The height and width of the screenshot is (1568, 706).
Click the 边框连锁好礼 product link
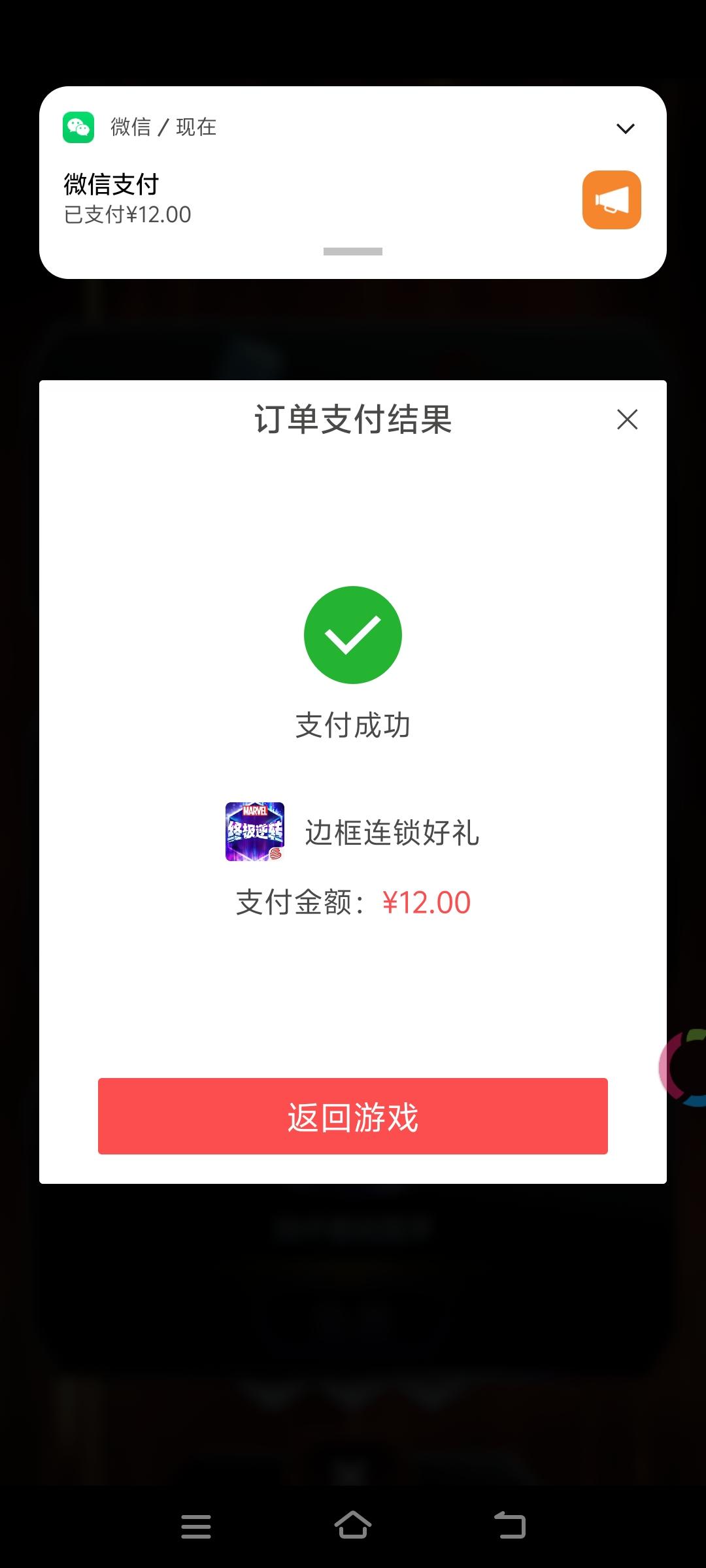(392, 833)
